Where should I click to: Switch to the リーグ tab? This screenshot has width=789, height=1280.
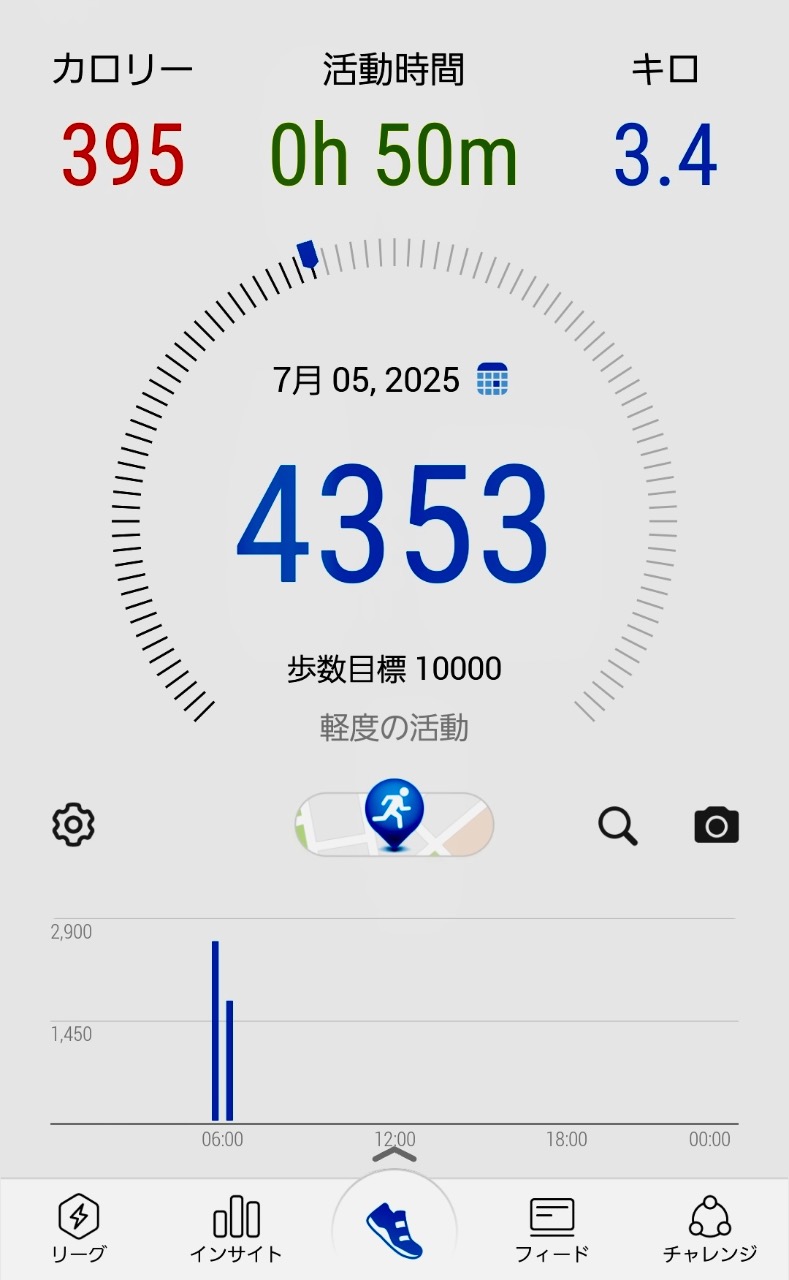tap(78, 1229)
